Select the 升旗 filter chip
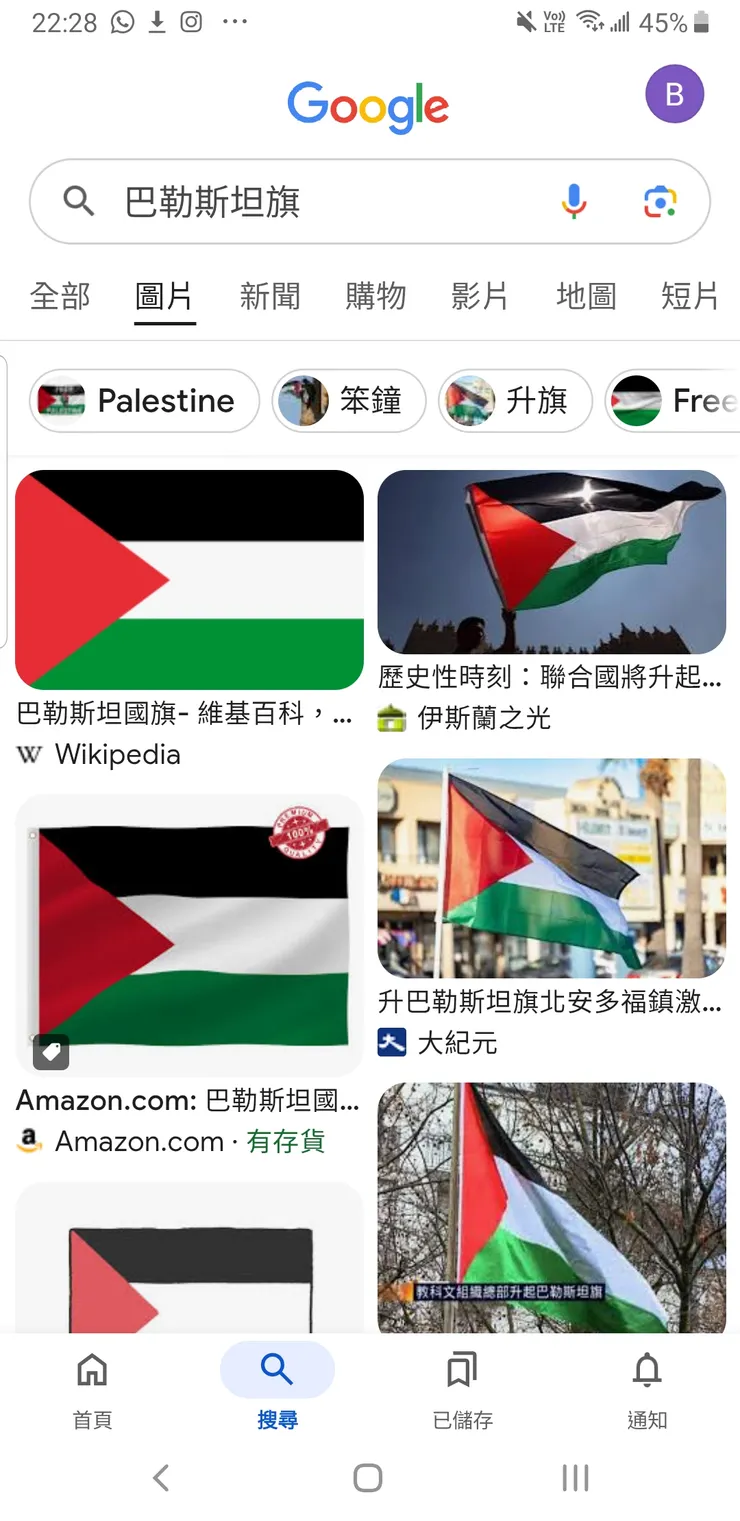 [515, 401]
